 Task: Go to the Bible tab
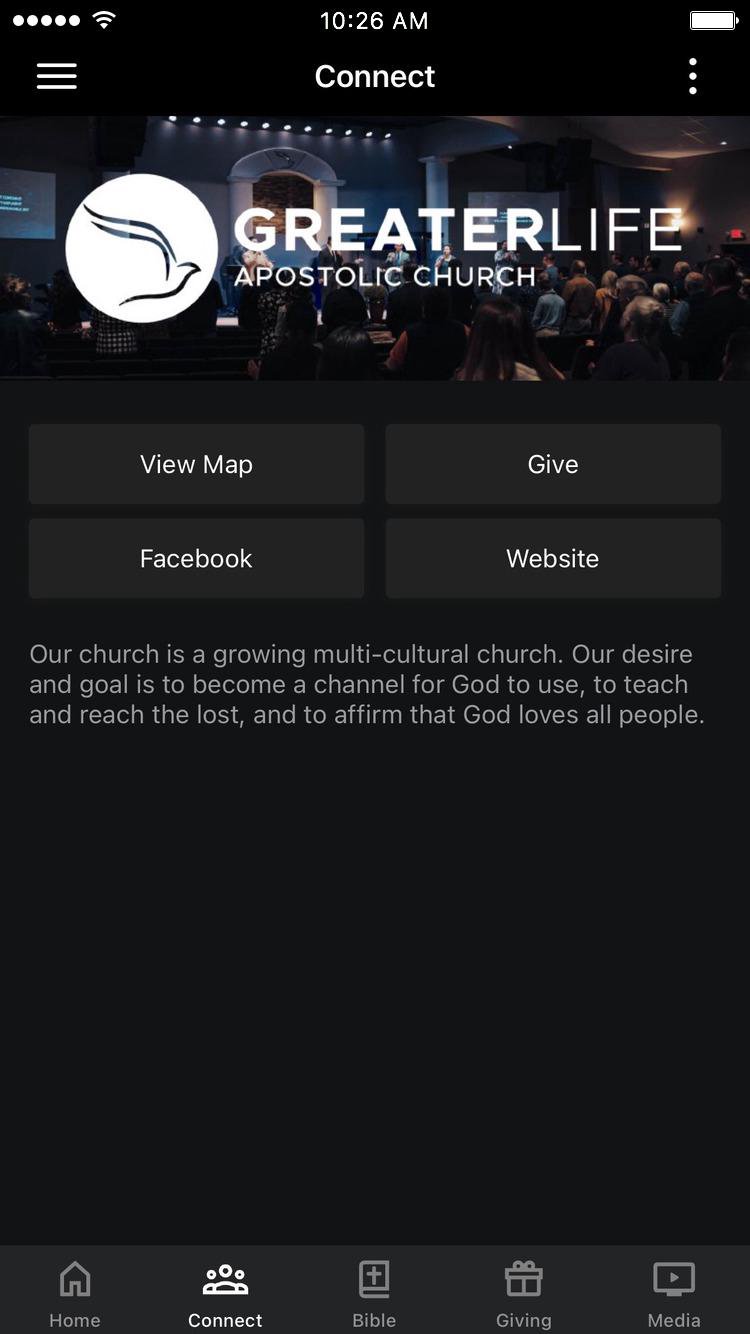tap(374, 1292)
